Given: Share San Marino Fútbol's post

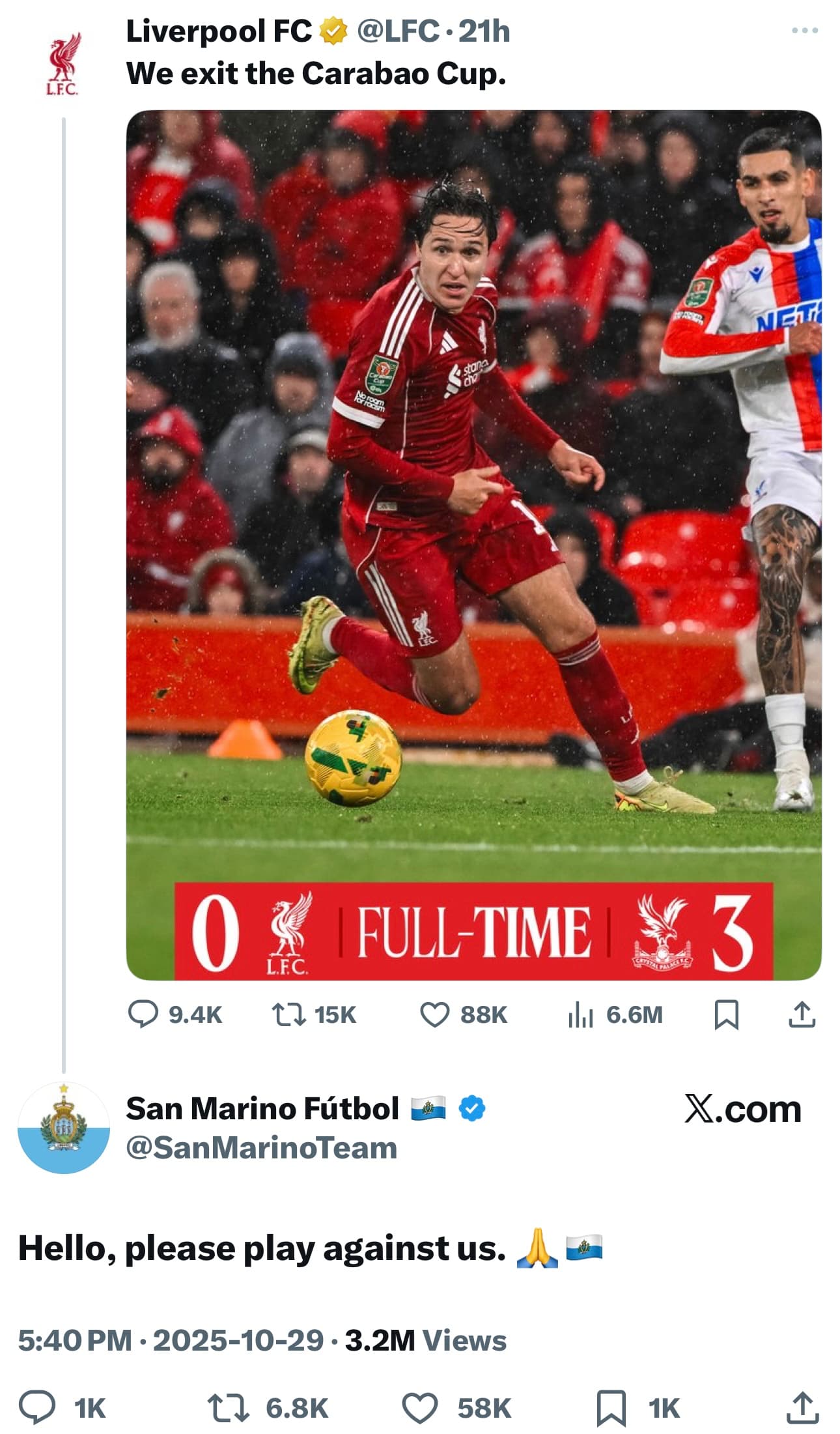Looking at the screenshot, I should point(802,1407).
